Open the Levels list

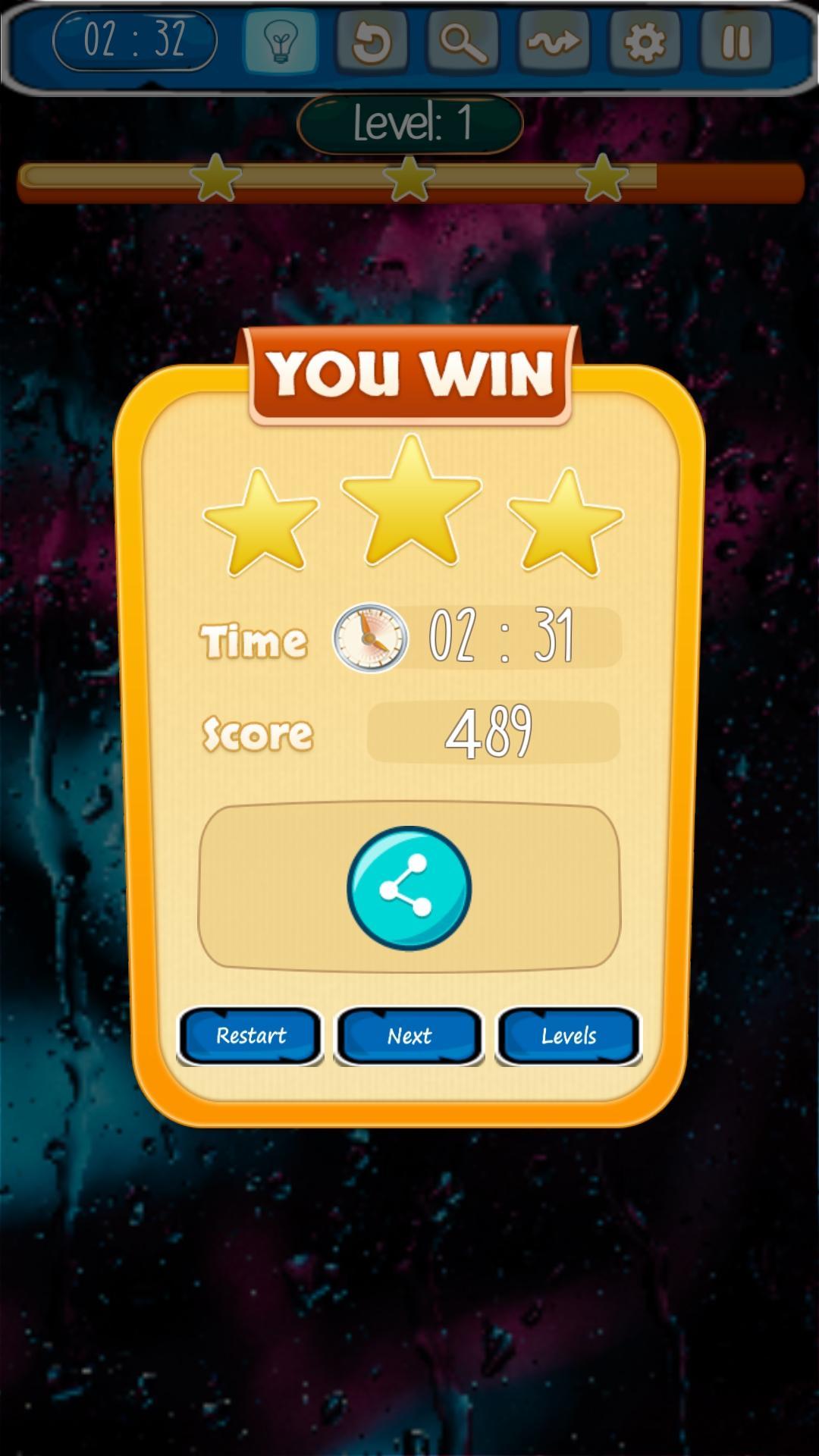point(569,1035)
